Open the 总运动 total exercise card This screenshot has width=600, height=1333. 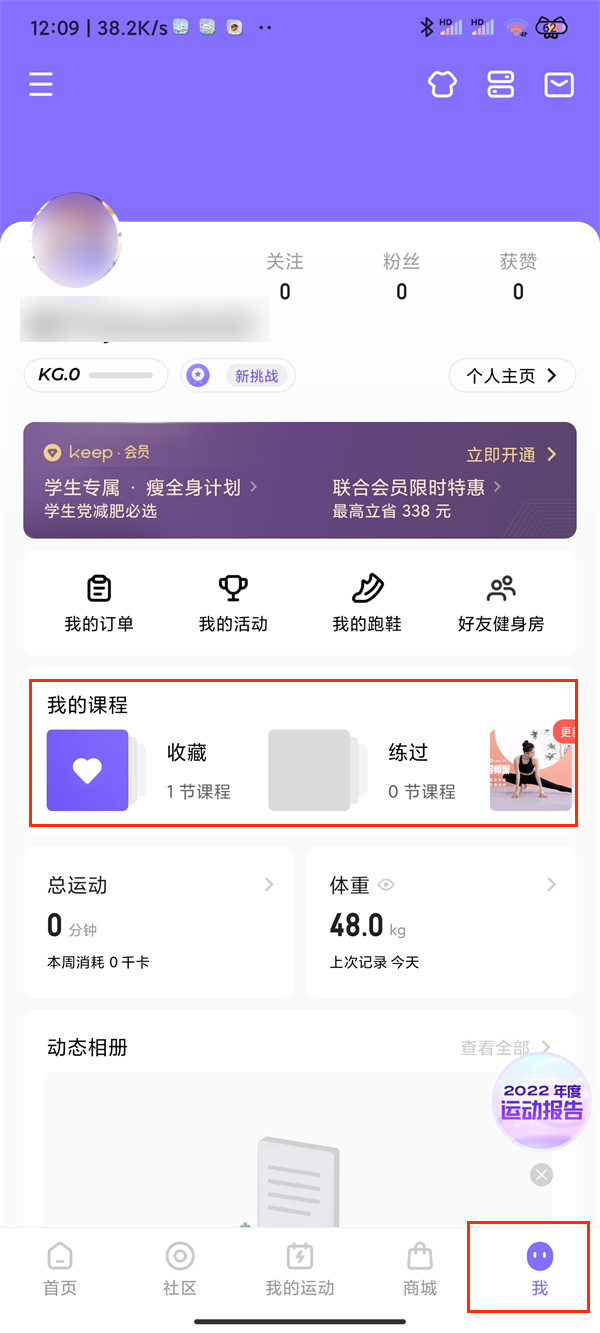(x=159, y=921)
